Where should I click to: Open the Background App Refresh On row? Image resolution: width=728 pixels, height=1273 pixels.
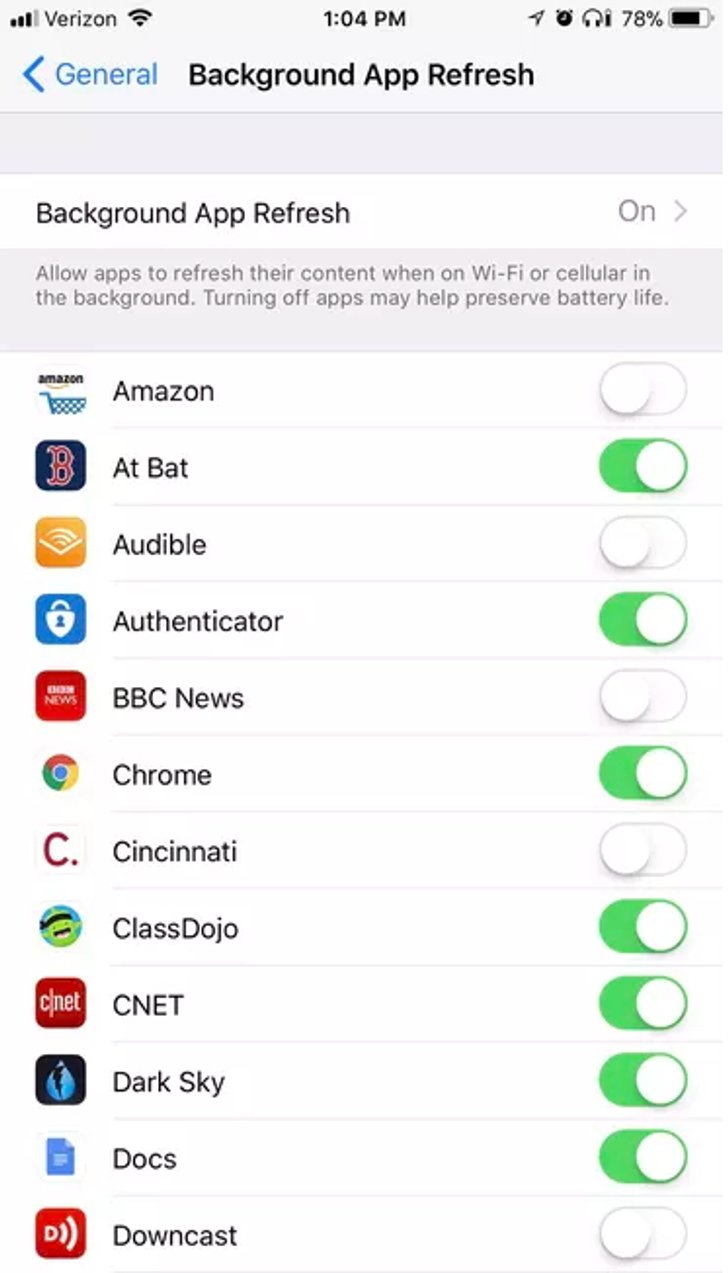pos(364,212)
